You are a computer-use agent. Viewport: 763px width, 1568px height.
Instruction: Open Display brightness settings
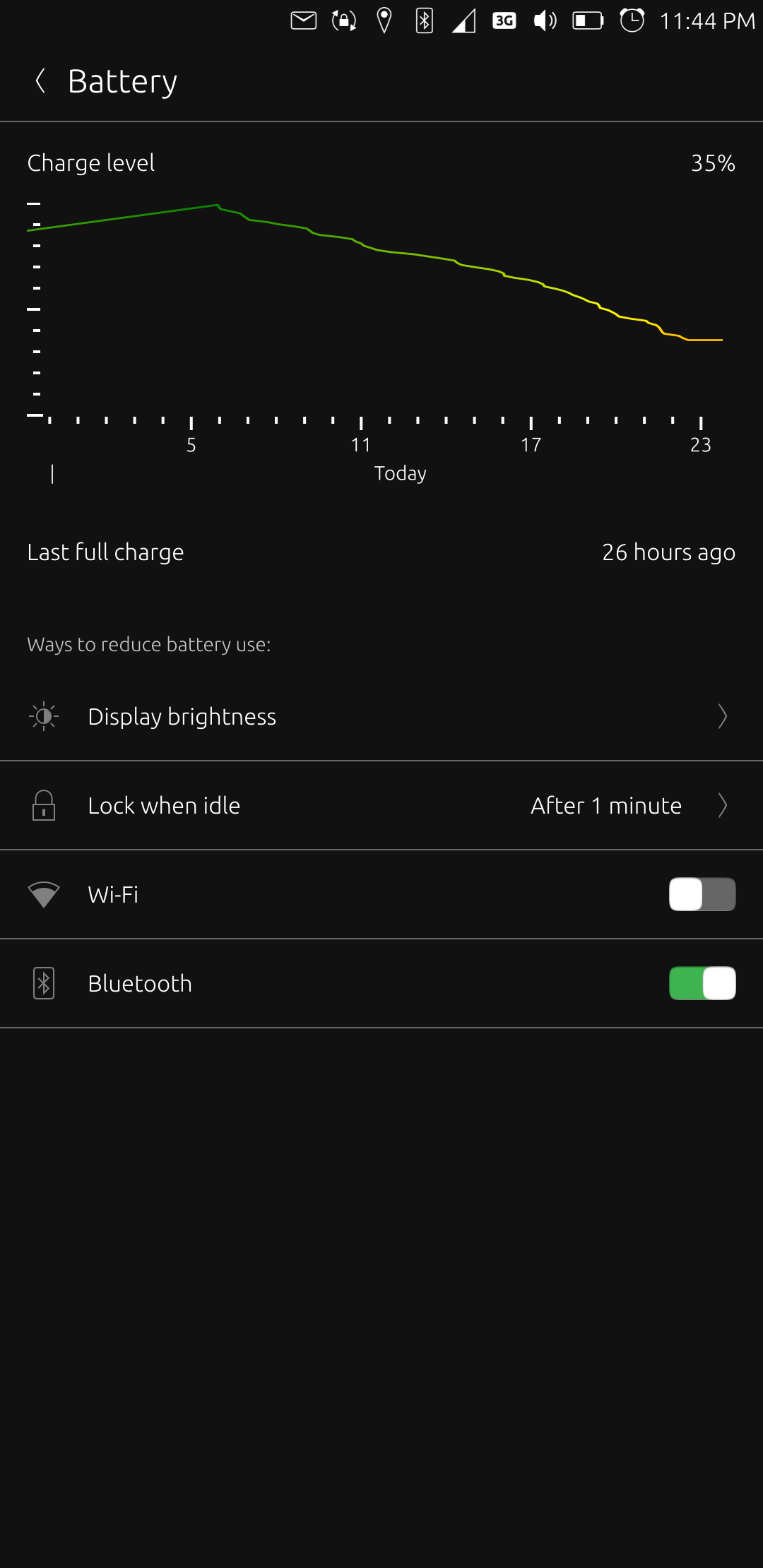pos(381,716)
